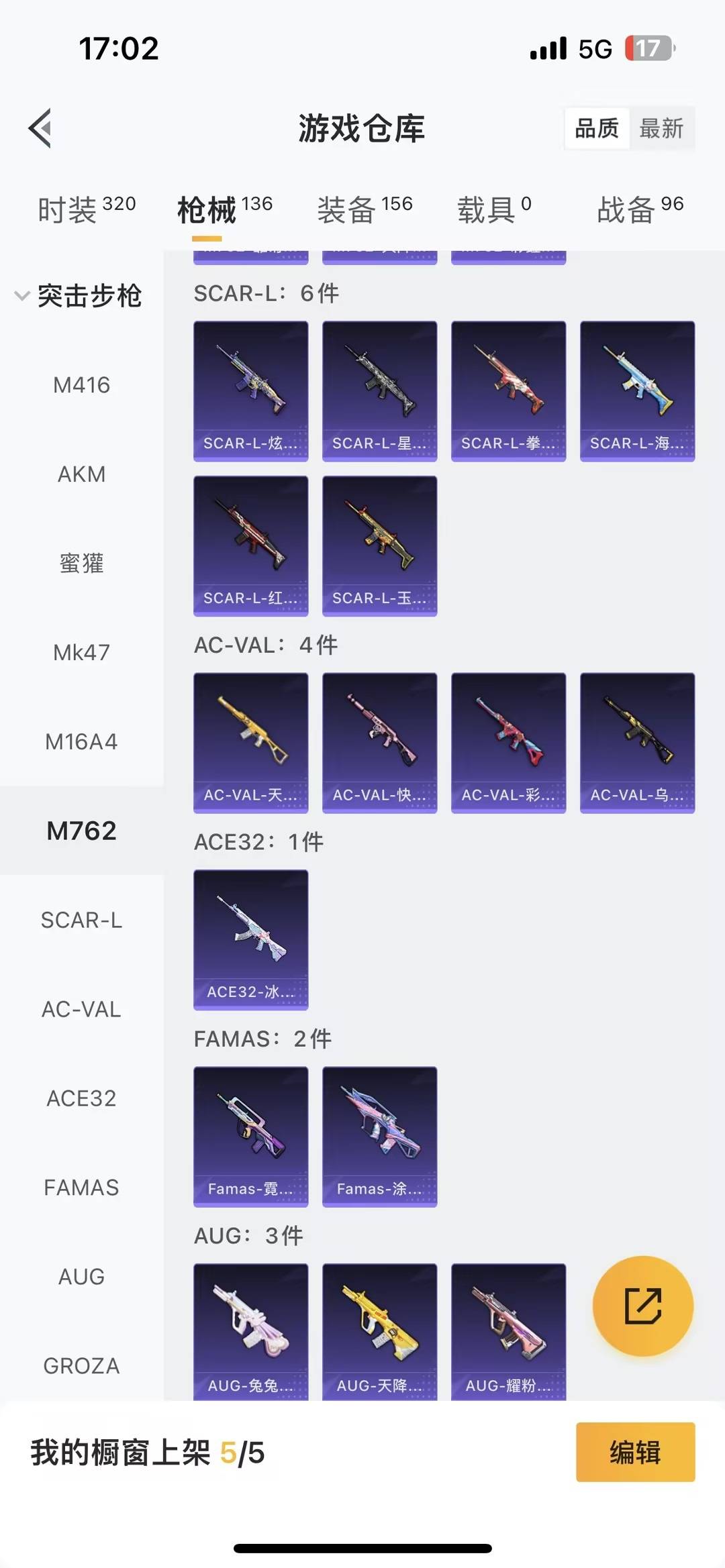The width and height of the screenshot is (725, 1568).
Task: Open the Famas-涂 skin tile
Action: (x=380, y=1136)
